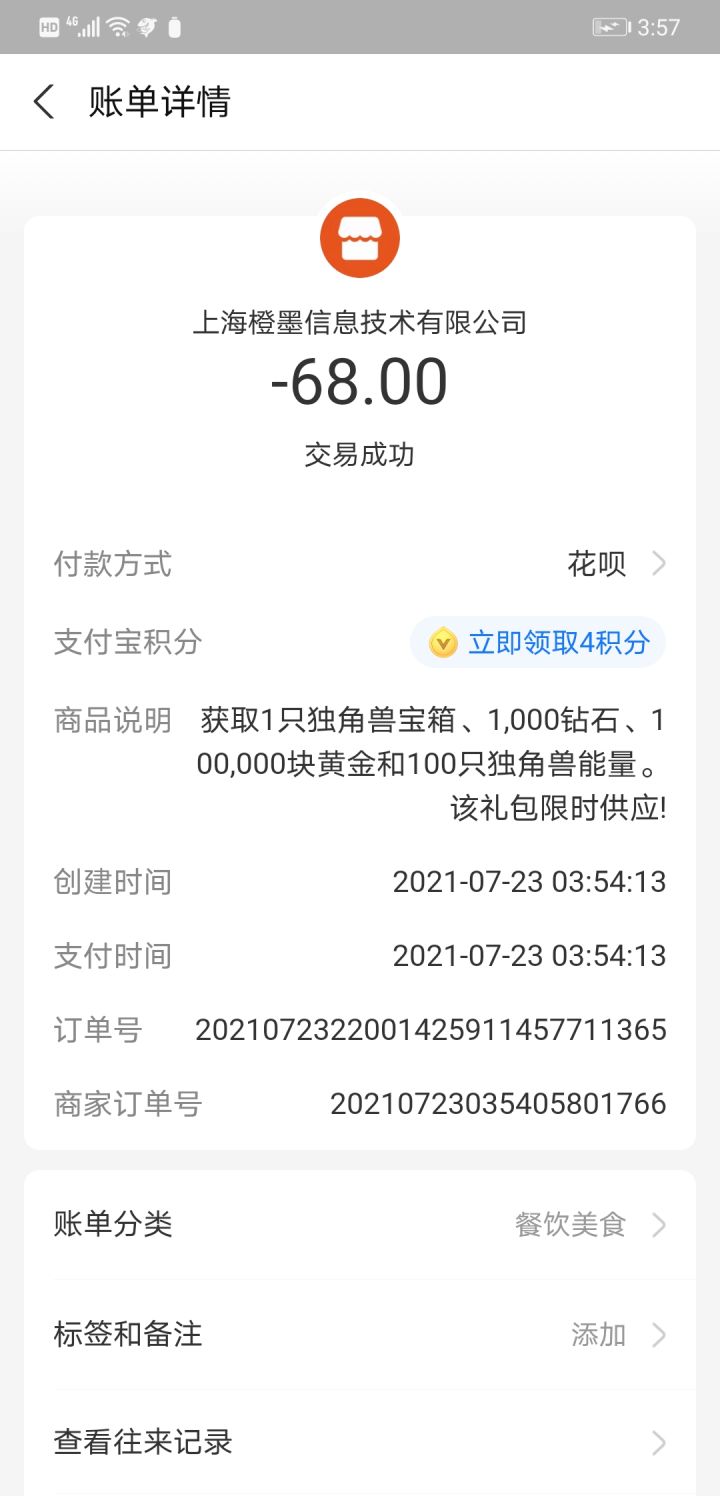720x1496 pixels.
Task: Claim points via 立即领取4积分
Action: point(539,642)
